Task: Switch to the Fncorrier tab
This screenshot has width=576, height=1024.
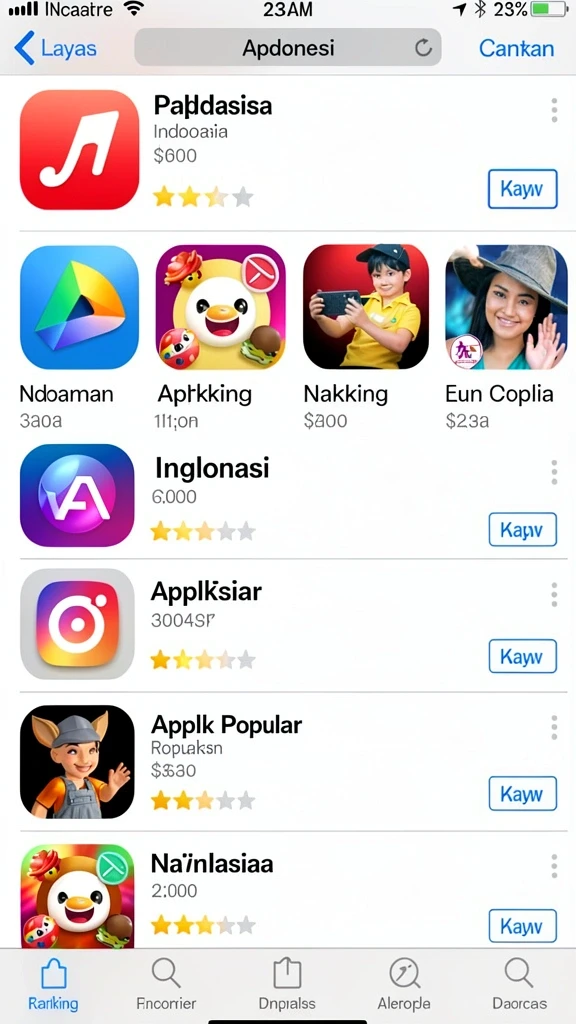Action: (x=166, y=985)
